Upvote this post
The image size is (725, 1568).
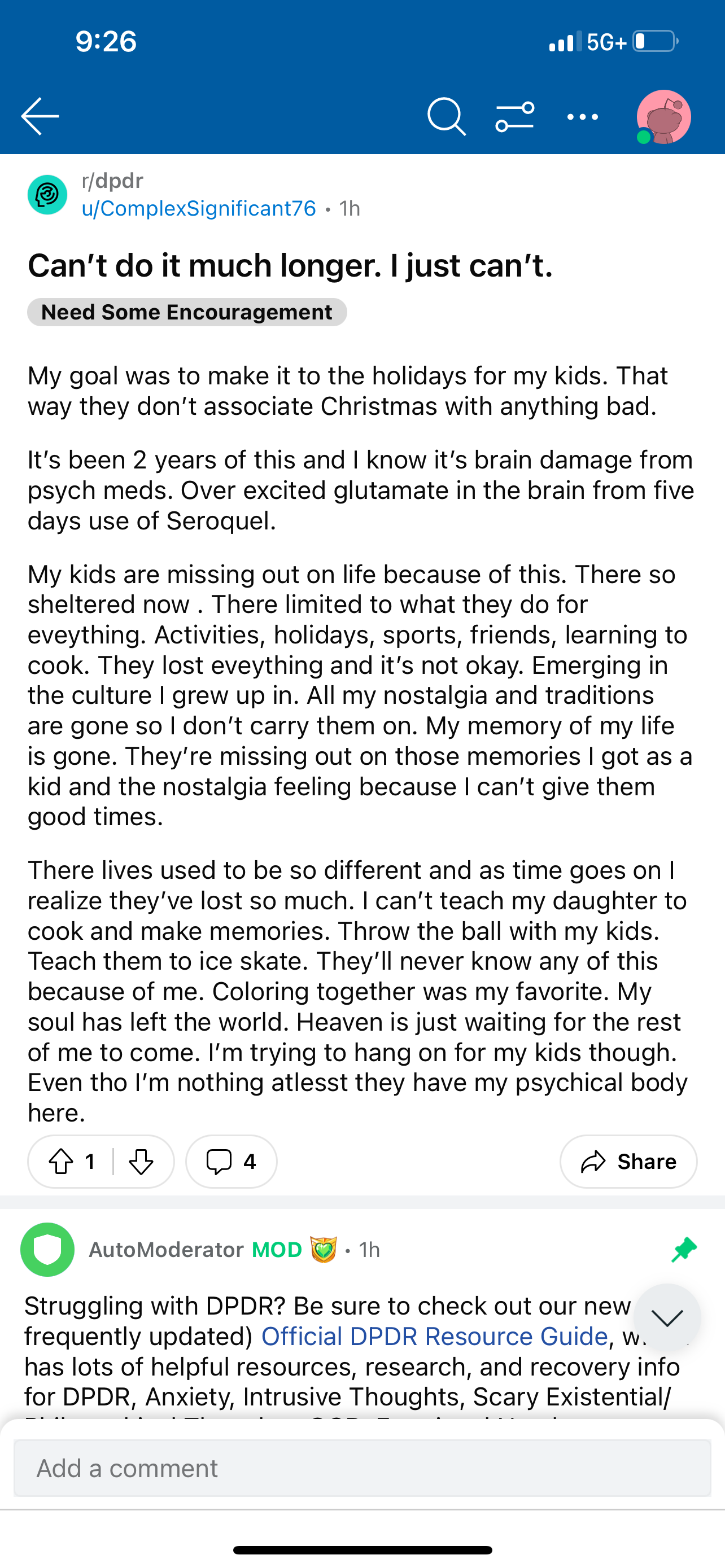(x=61, y=1162)
